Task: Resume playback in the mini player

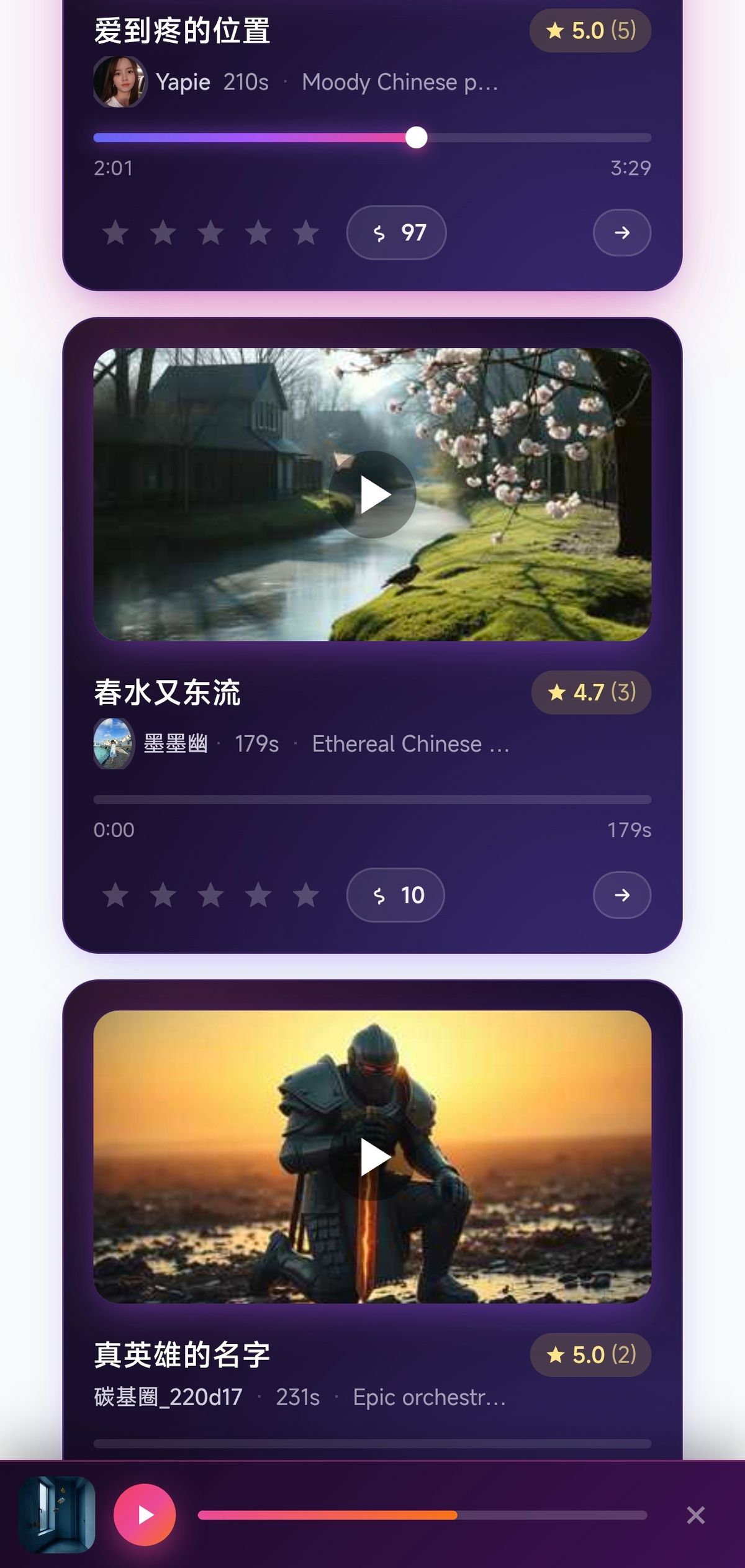Action: [x=145, y=1515]
